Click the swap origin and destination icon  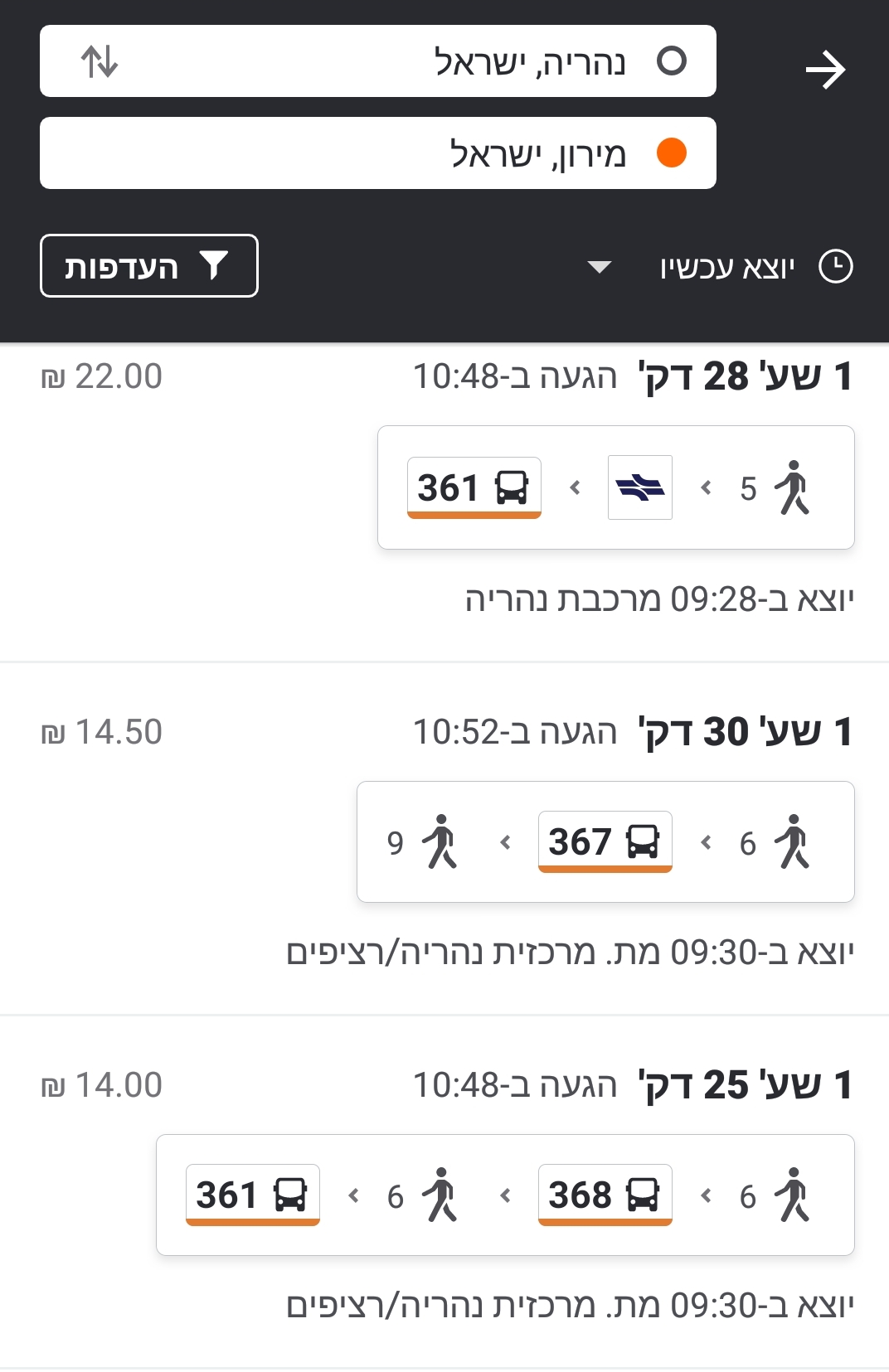click(100, 60)
